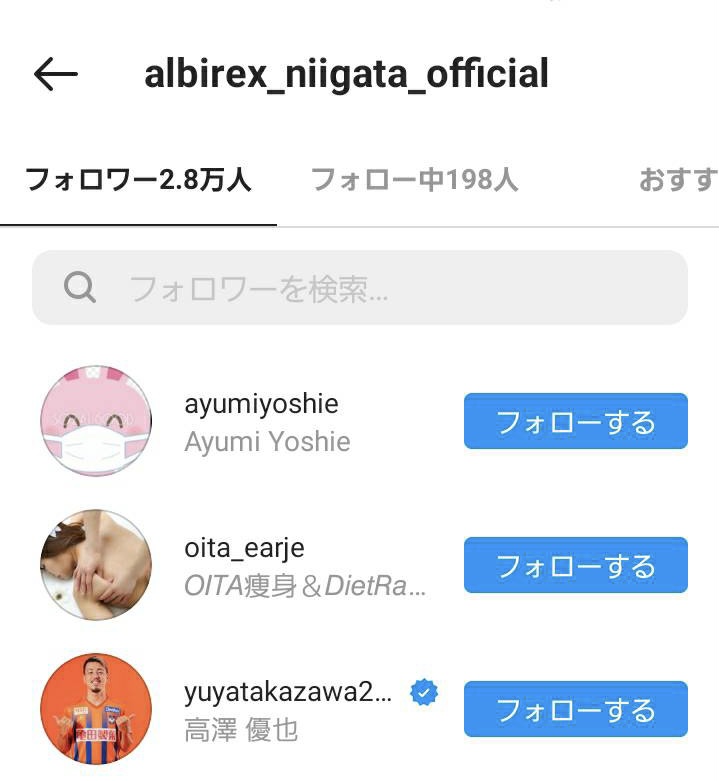
Task: Follow ayumiyoshie with フォローする button
Action: point(576,422)
